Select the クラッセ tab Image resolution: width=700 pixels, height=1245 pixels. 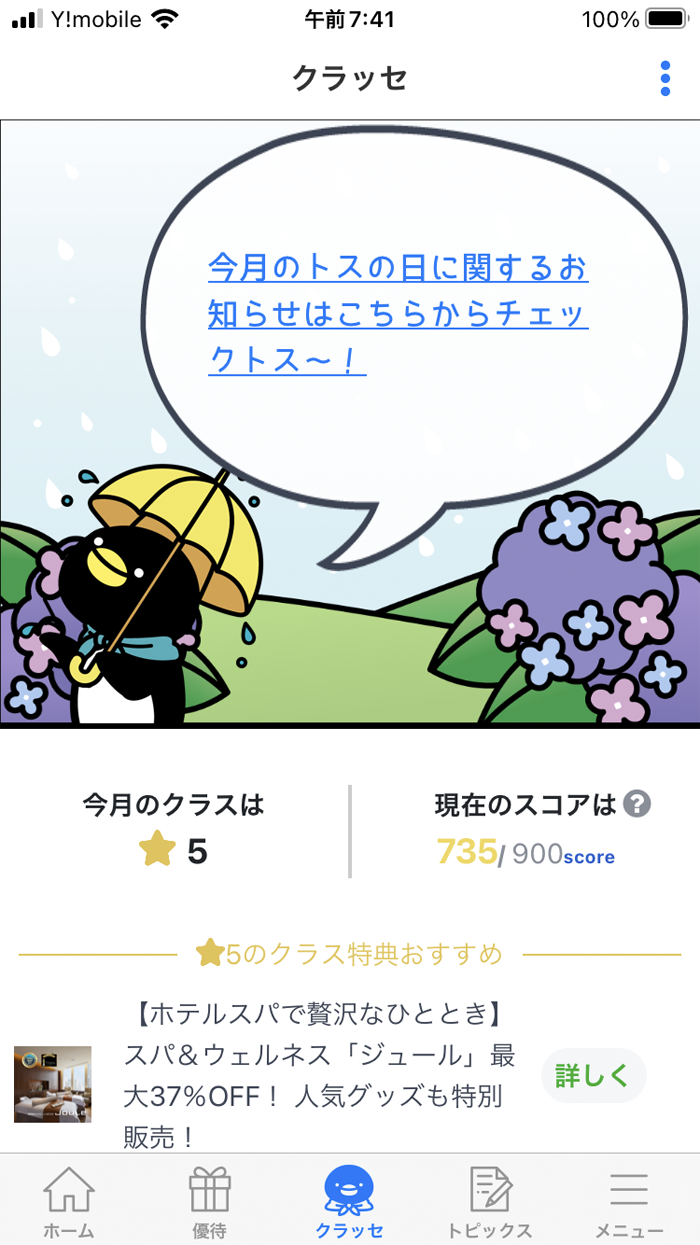point(349,1202)
